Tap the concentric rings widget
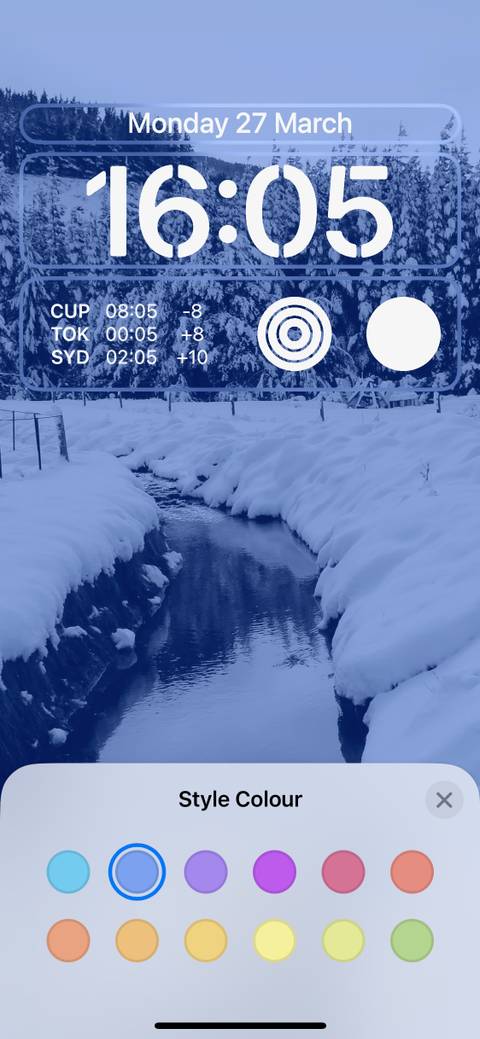 [294, 334]
